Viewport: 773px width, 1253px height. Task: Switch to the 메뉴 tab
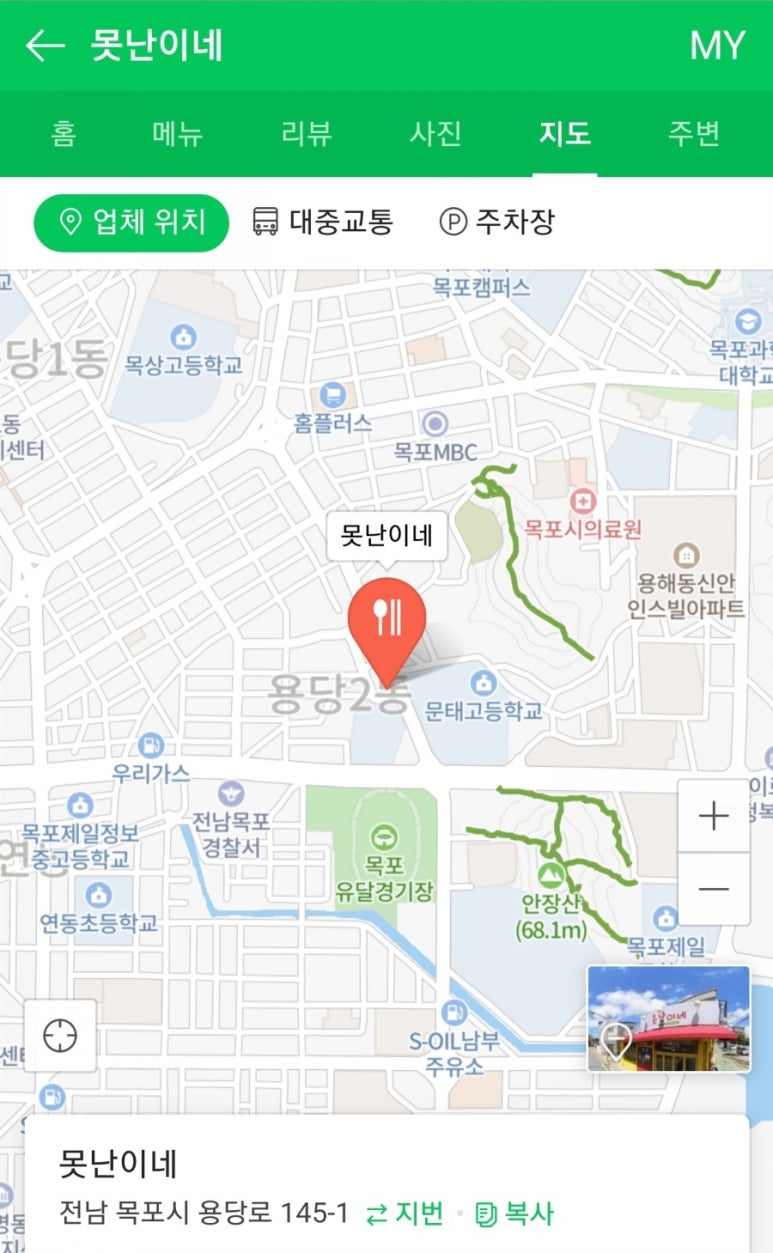(178, 134)
